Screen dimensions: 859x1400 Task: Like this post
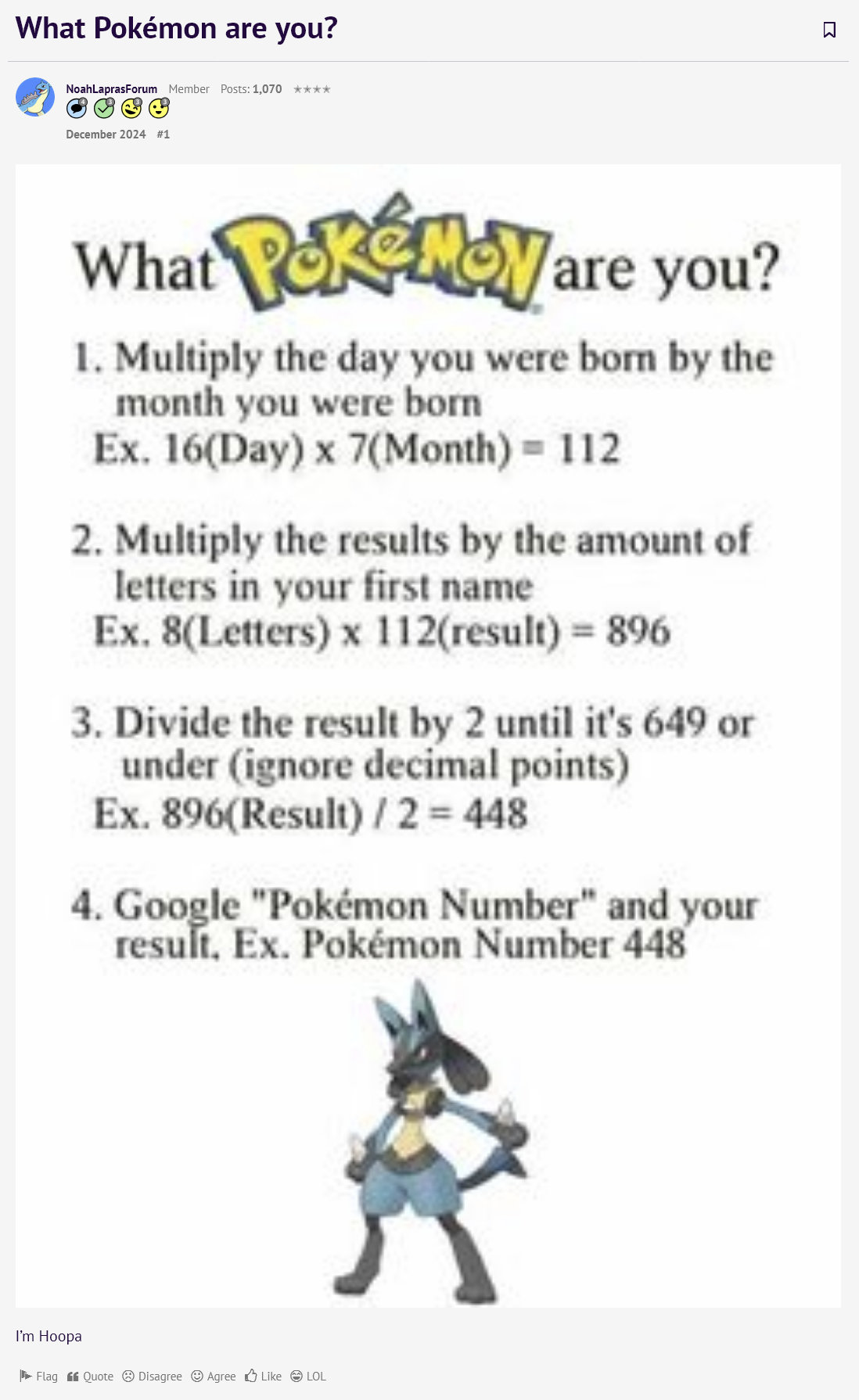[x=263, y=1376]
